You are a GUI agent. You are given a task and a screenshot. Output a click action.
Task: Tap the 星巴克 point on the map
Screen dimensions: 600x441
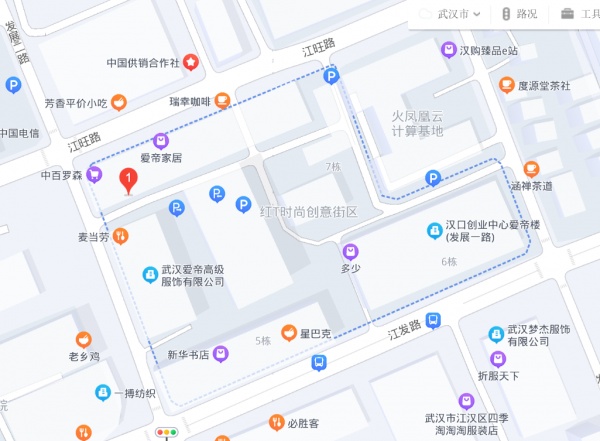(289, 332)
